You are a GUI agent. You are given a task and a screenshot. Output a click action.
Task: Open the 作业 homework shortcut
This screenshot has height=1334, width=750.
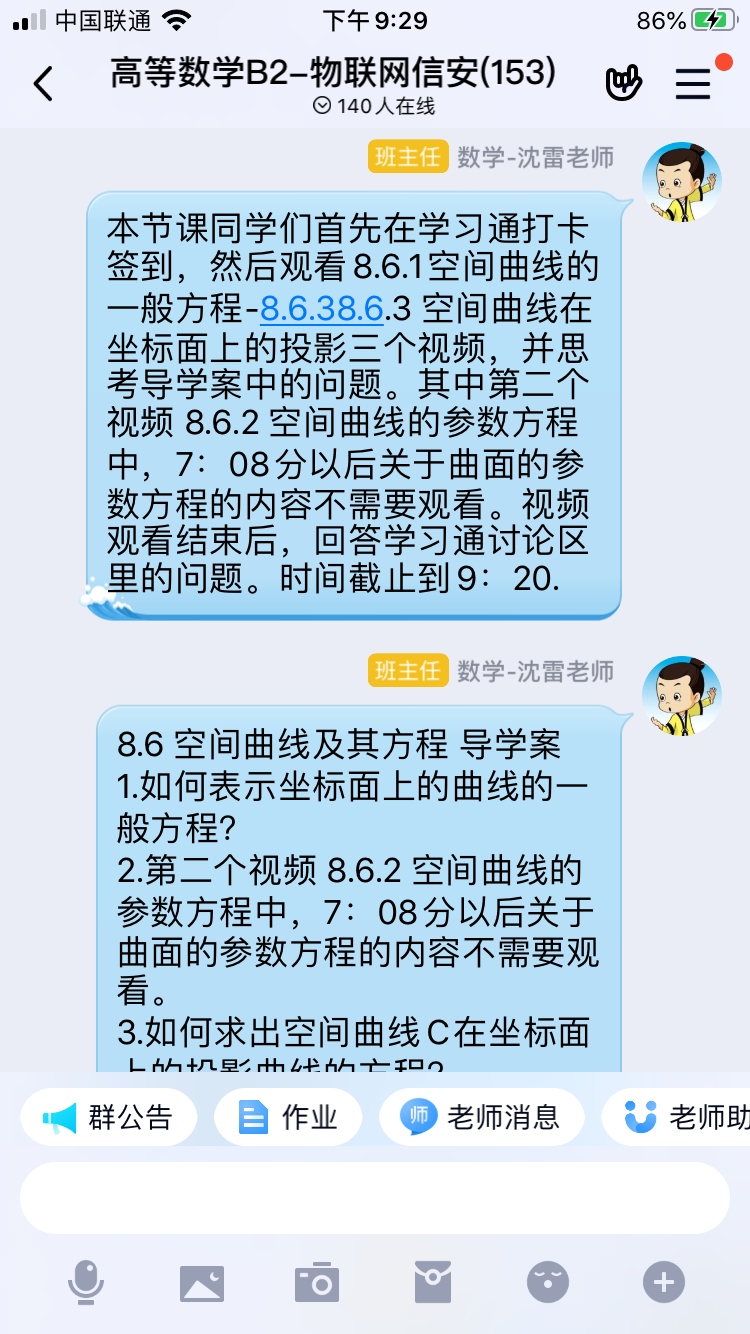click(288, 1117)
